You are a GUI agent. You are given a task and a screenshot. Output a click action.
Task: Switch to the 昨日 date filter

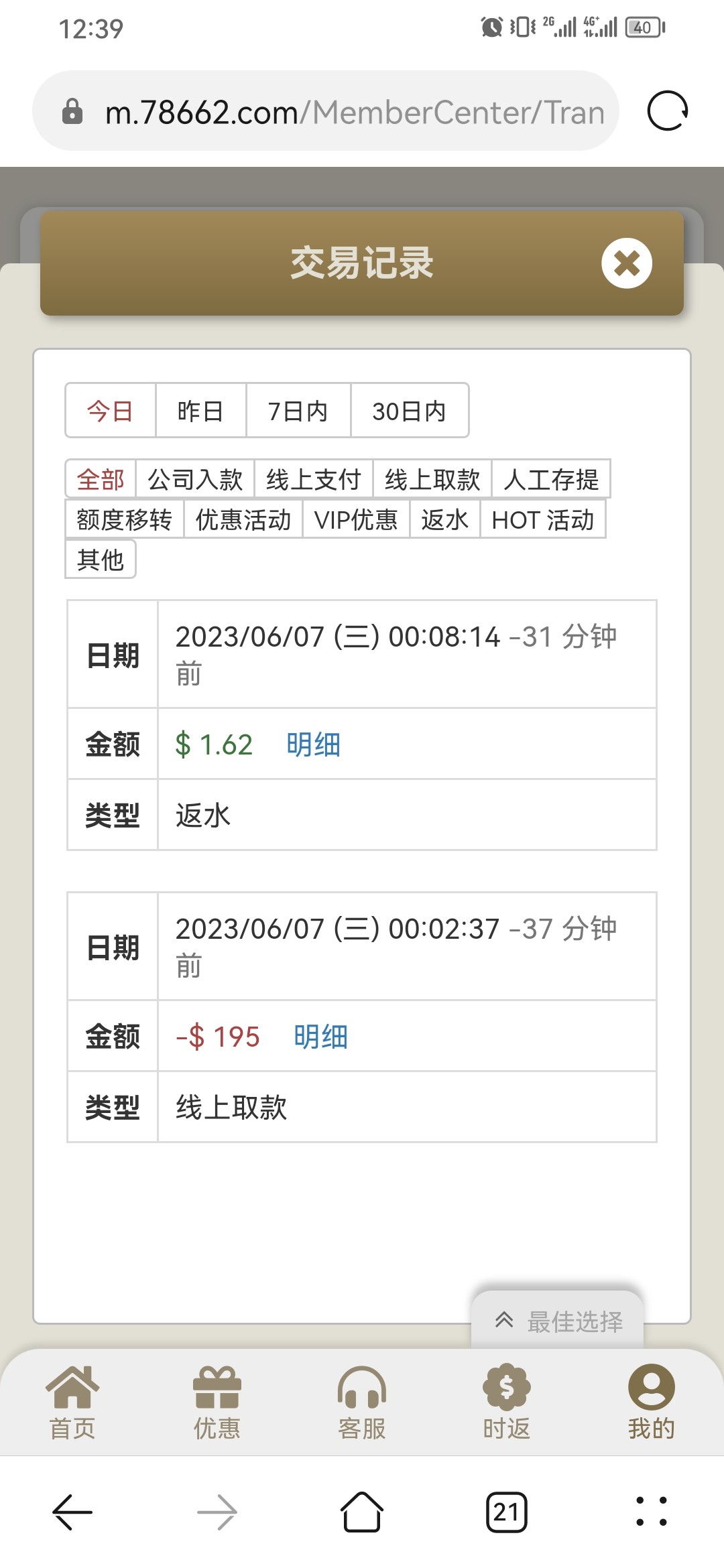click(x=200, y=411)
